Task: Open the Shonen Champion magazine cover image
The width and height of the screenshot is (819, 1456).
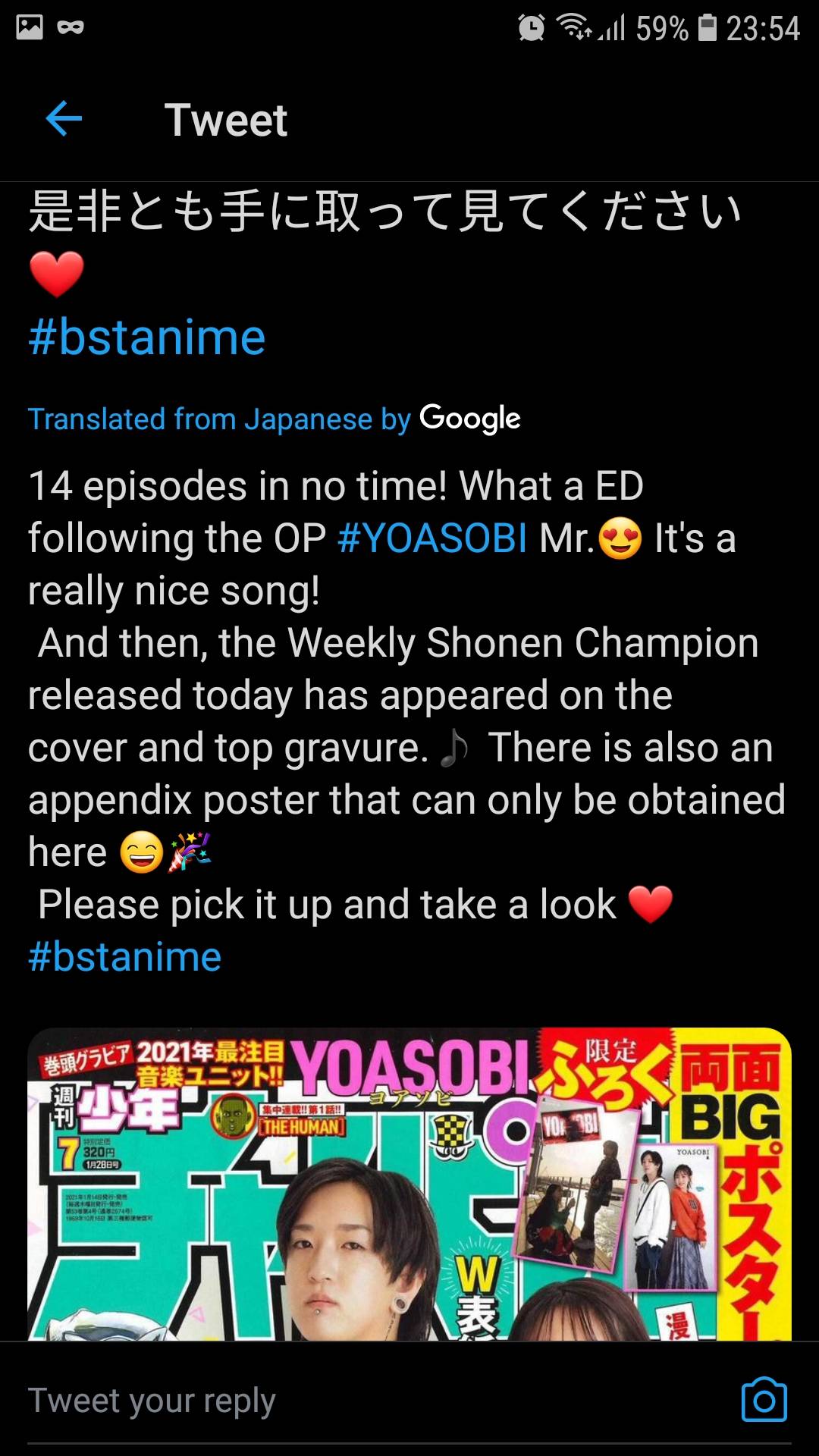Action: coord(409,1185)
